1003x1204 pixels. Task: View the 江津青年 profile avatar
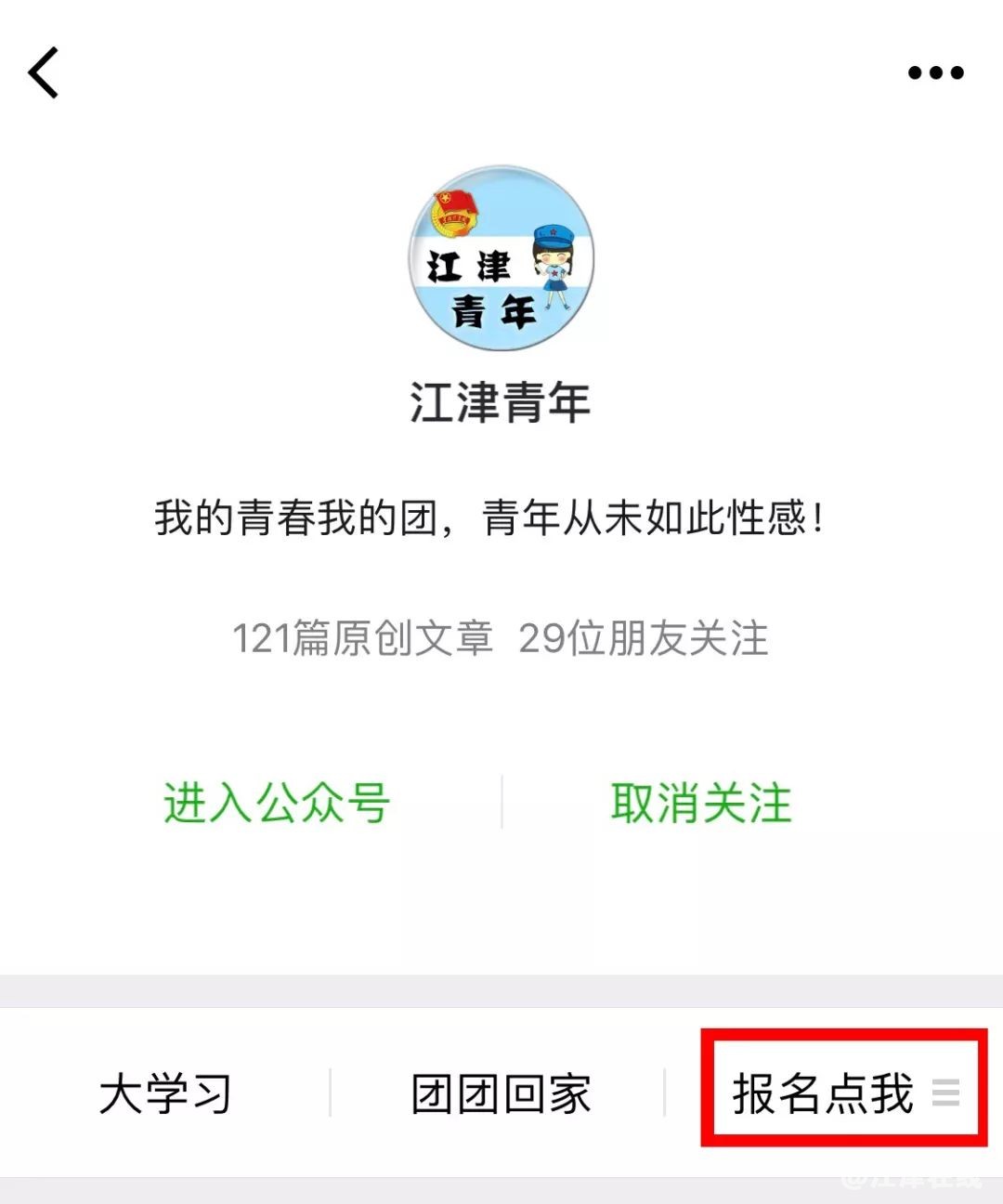[x=501, y=258]
